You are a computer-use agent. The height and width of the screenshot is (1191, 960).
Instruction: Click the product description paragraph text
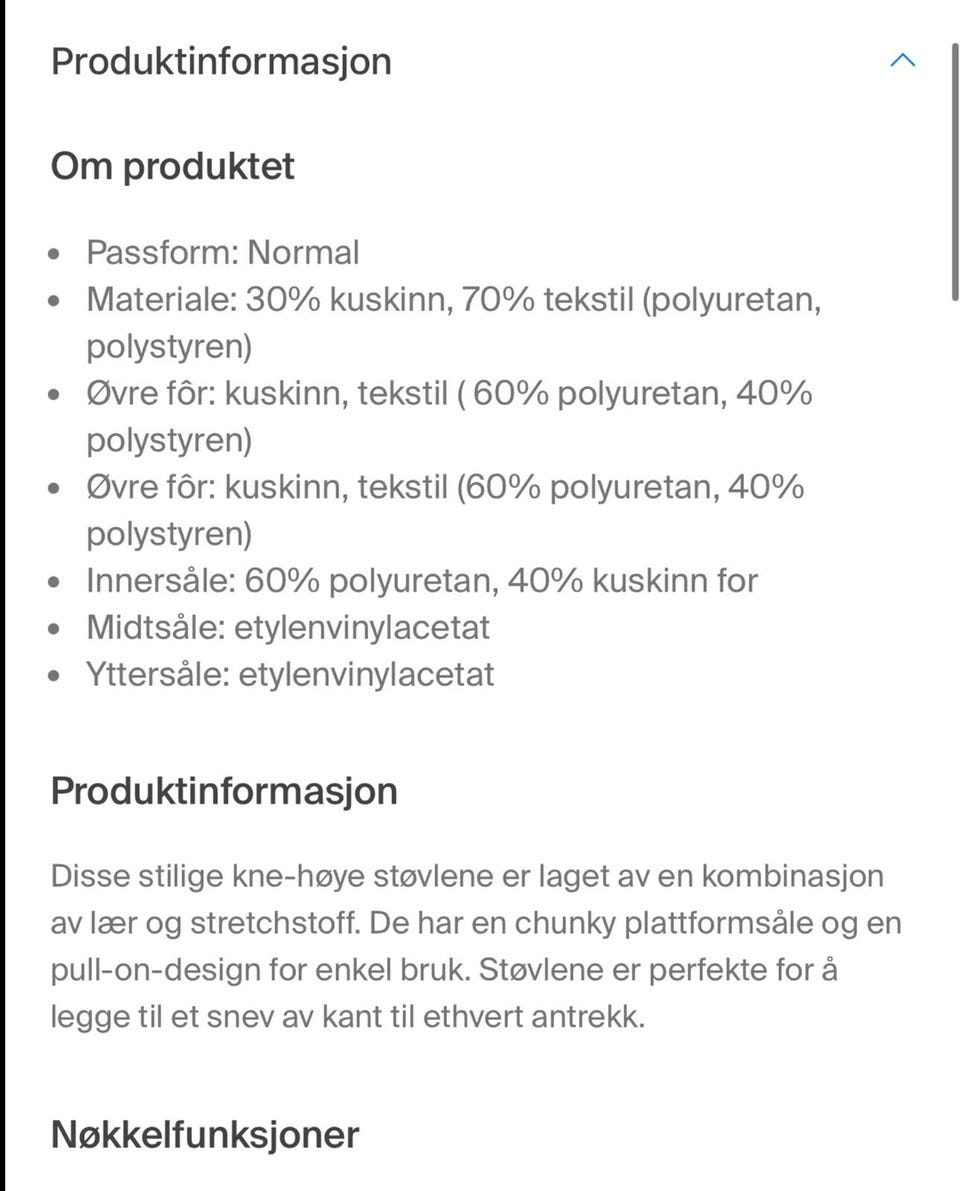pyautogui.click(x=470, y=945)
